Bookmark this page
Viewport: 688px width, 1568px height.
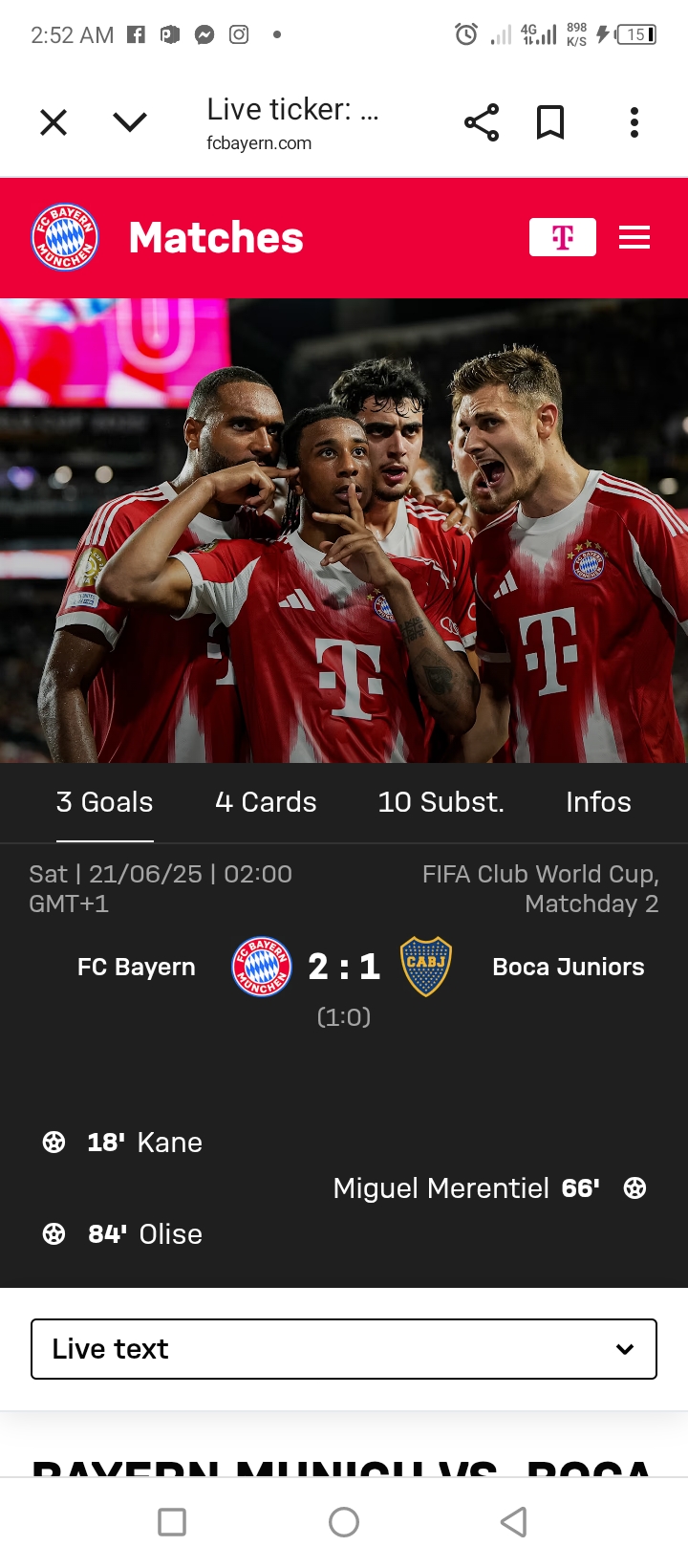tap(550, 122)
